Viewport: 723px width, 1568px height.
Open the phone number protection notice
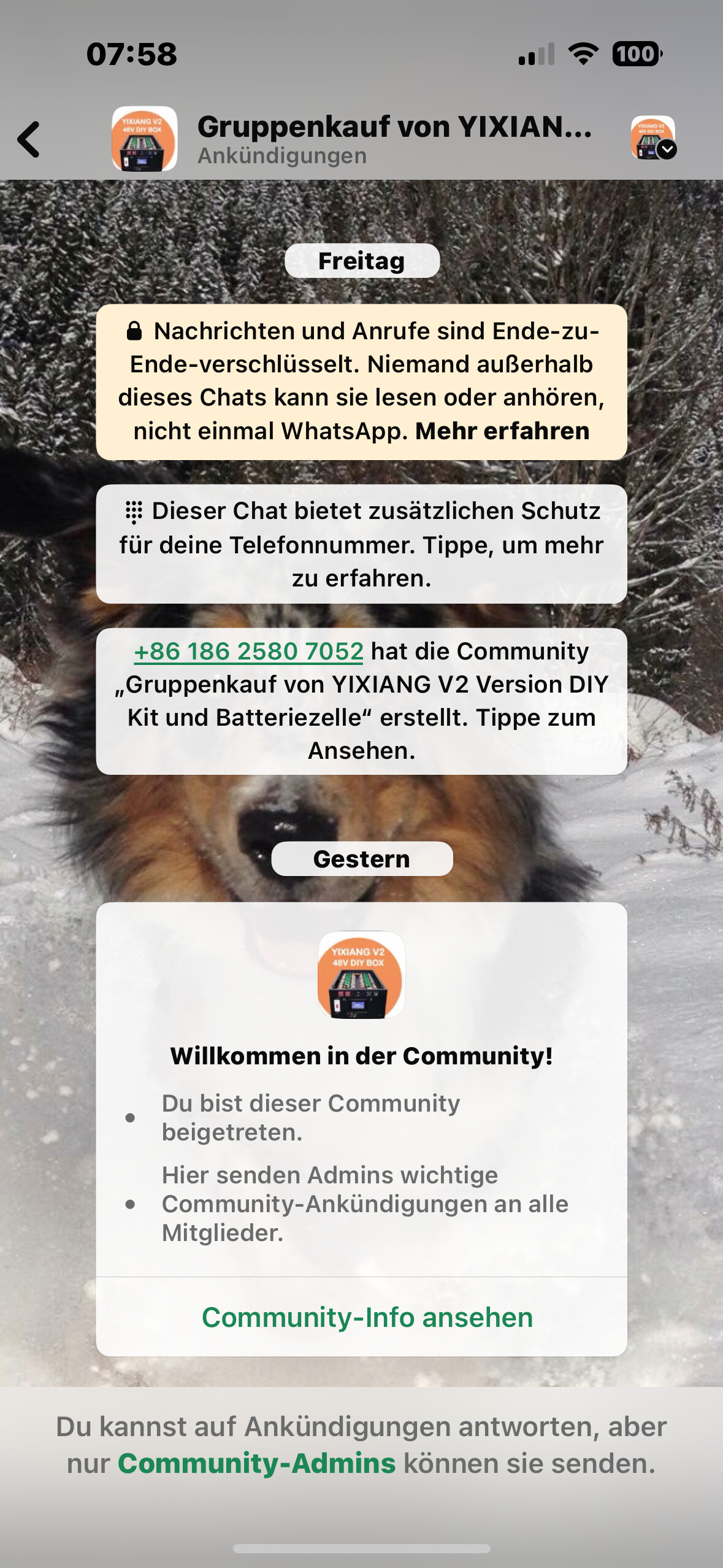[361, 544]
